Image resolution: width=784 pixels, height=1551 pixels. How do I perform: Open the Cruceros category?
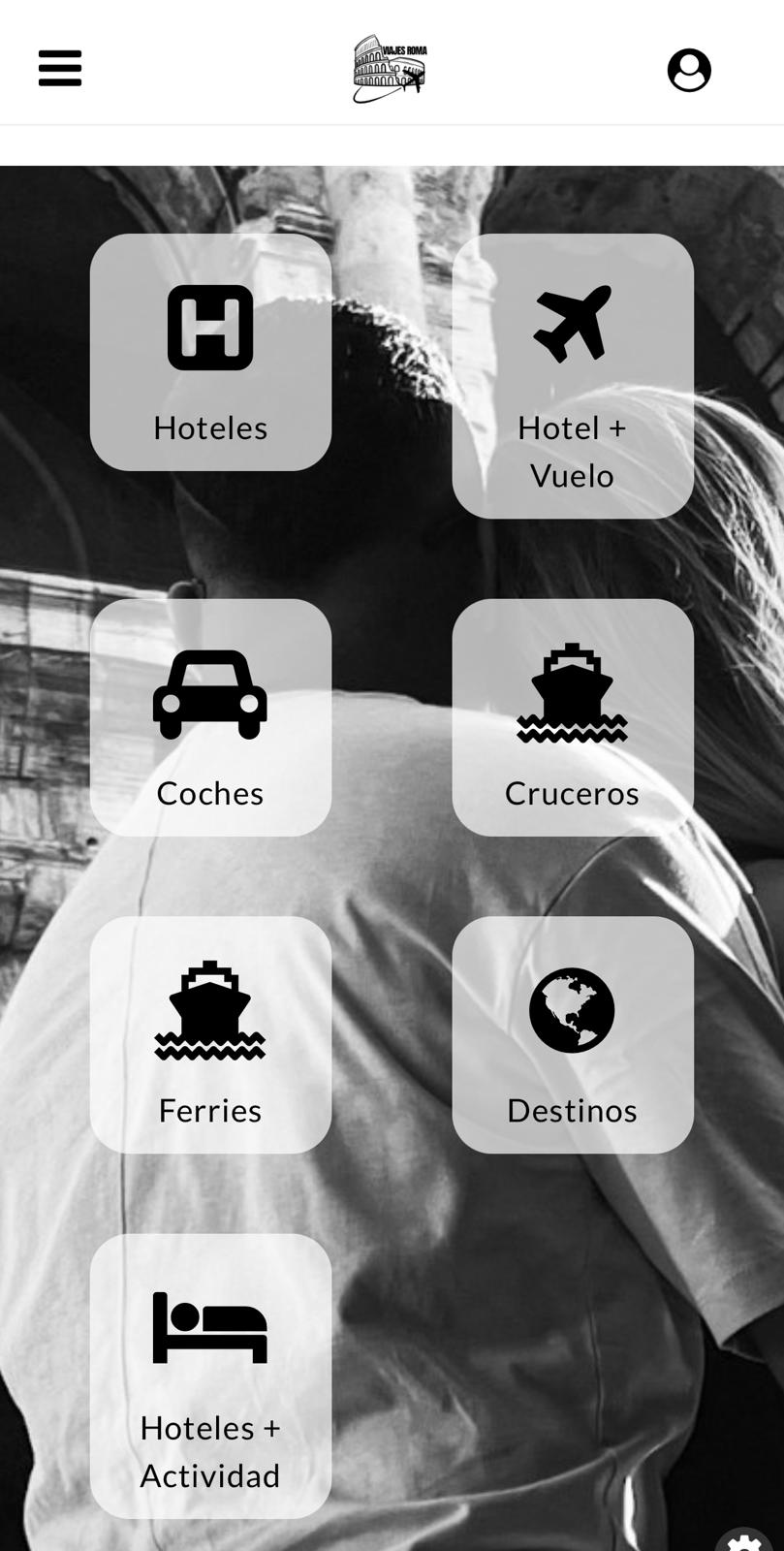[x=572, y=717]
